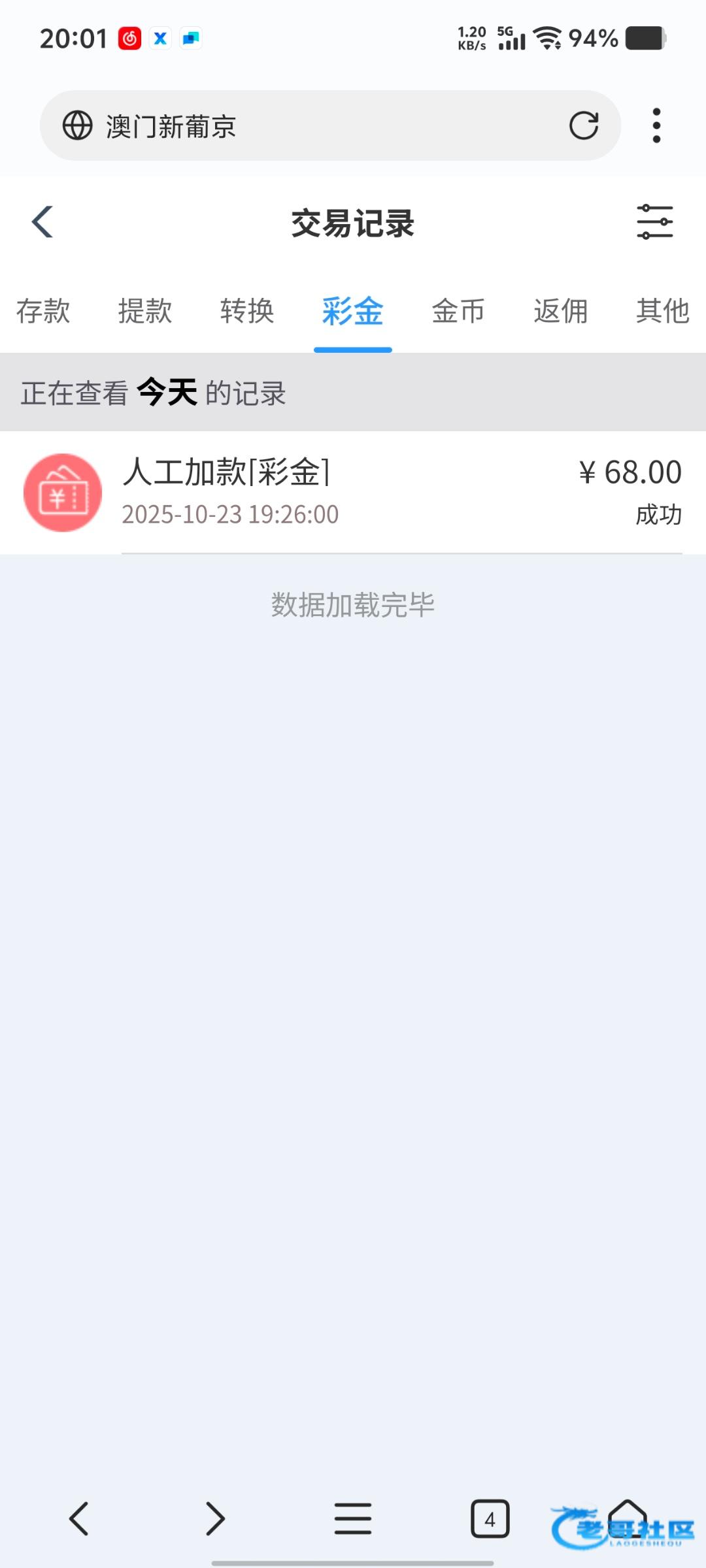Go forward with the browser forward arrow

click(x=215, y=1518)
